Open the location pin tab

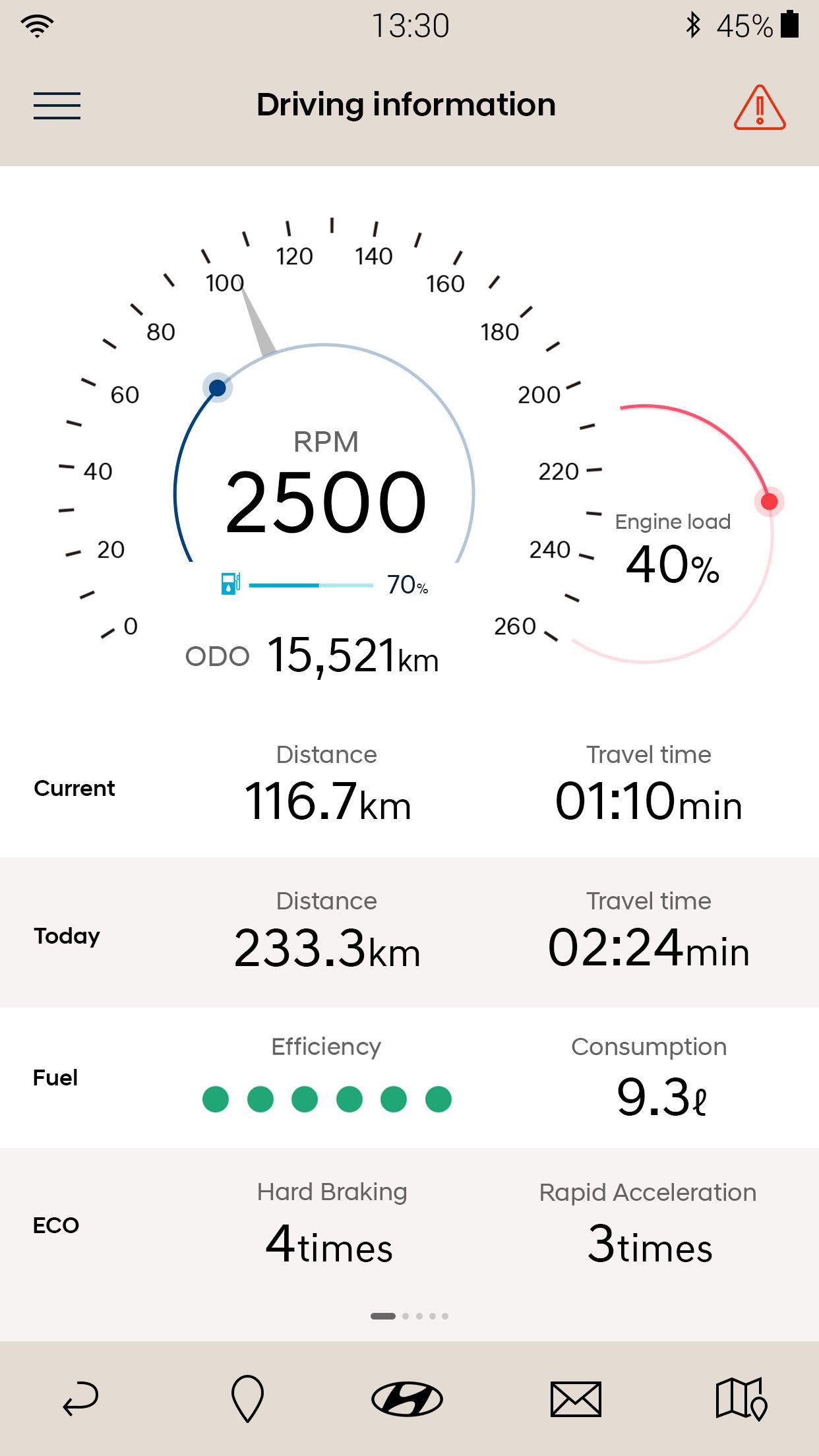[x=247, y=1398]
